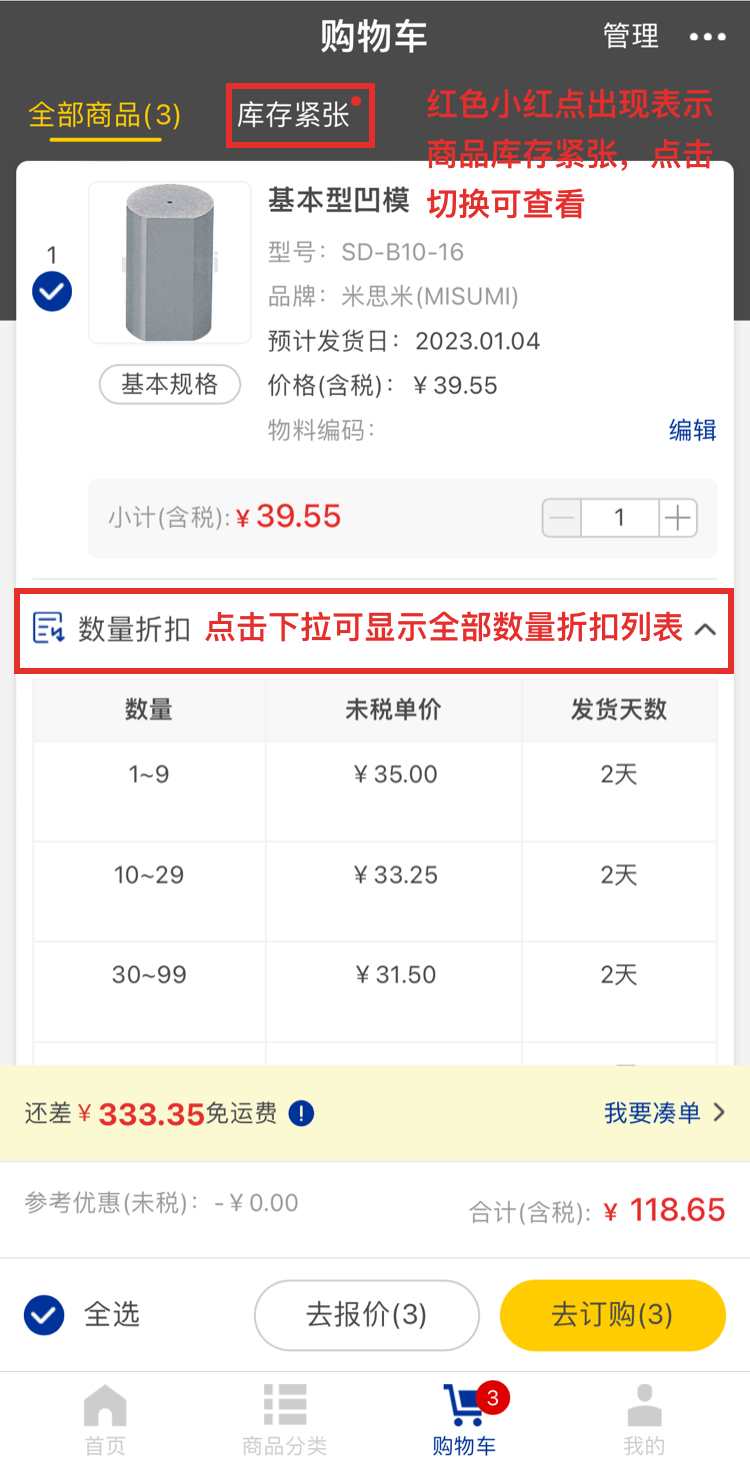
Task: Uncheck the 基本型凹模 item checkbox
Action: point(52,292)
